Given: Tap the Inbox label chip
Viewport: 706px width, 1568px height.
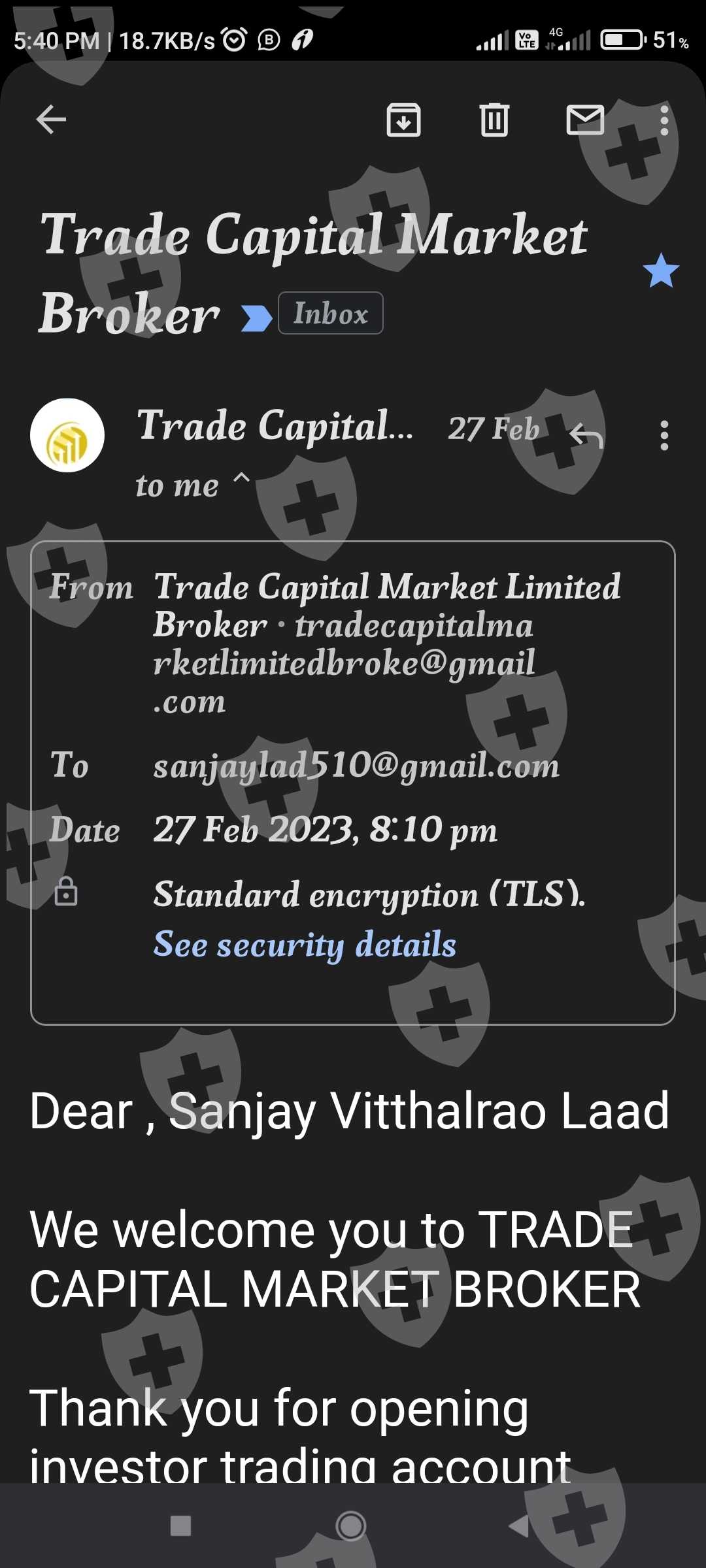Looking at the screenshot, I should 330,314.
